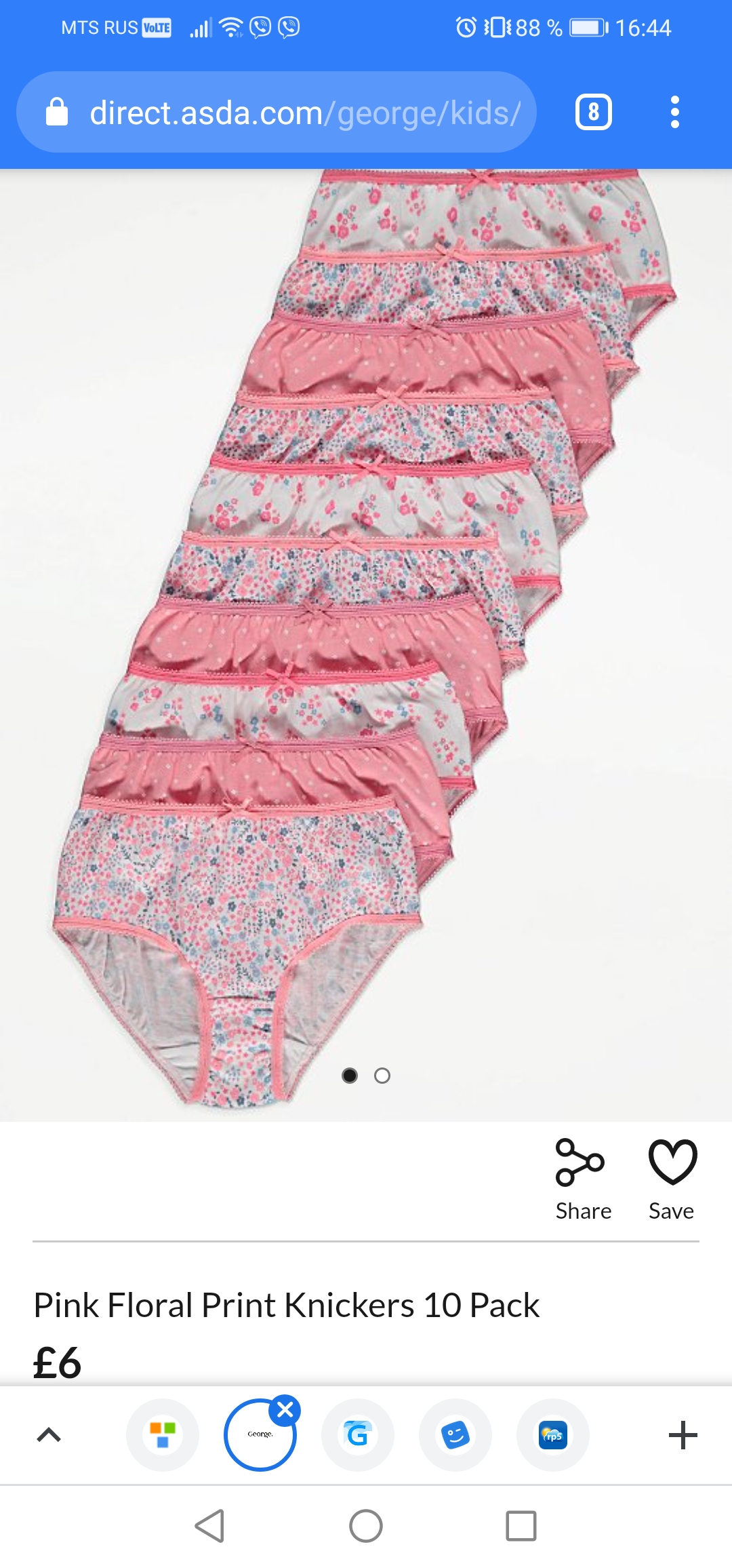Image resolution: width=732 pixels, height=1568 pixels.
Task: Switch to the colorful squares tab in the strip
Action: click(163, 1434)
